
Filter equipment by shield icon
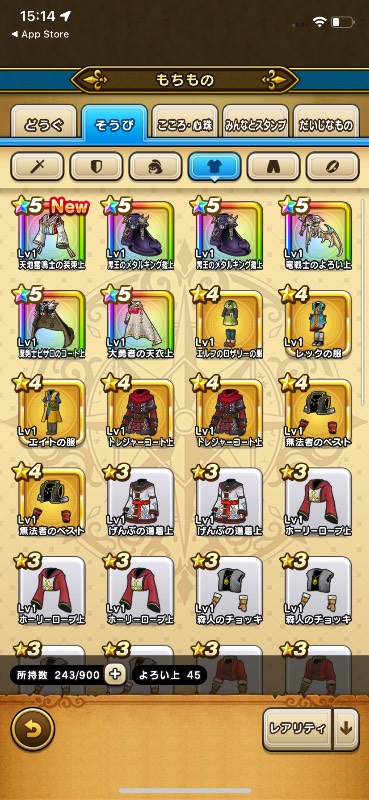(x=96, y=166)
